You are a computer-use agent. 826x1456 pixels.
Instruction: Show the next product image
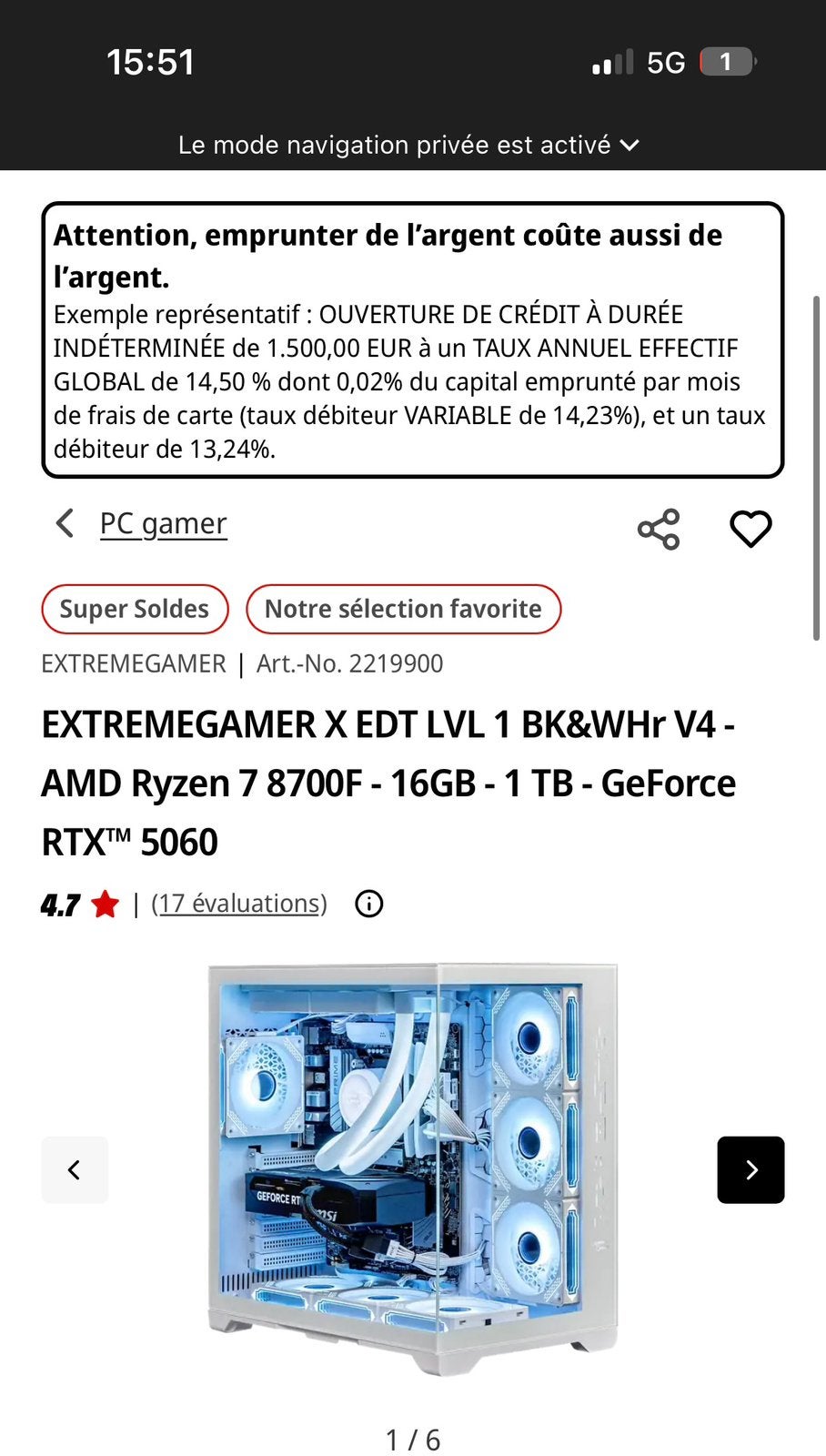(x=750, y=1169)
